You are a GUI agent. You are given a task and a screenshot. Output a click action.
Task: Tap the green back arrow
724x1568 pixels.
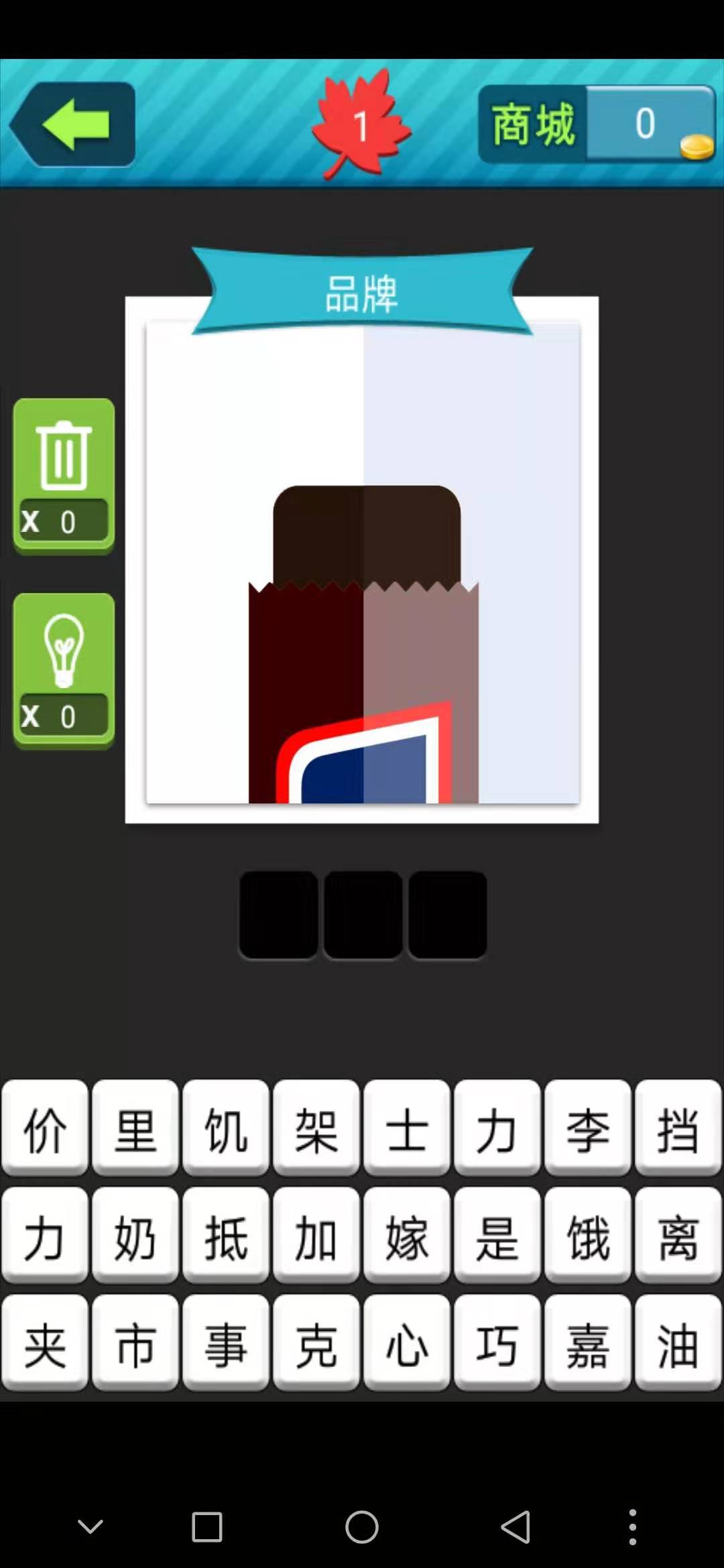[x=74, y=124]
